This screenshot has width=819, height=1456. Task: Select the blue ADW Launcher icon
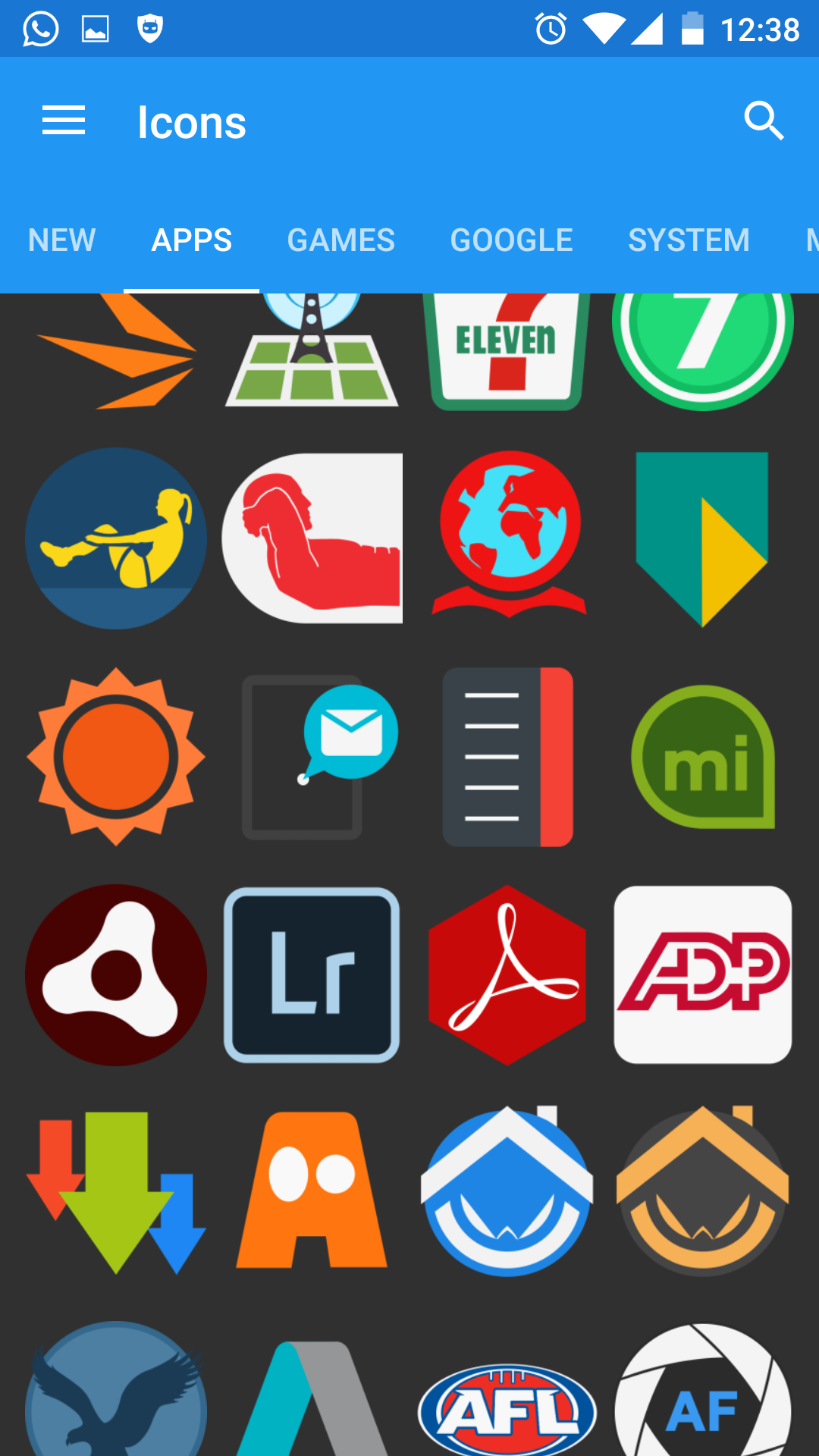pos(507,1192)
